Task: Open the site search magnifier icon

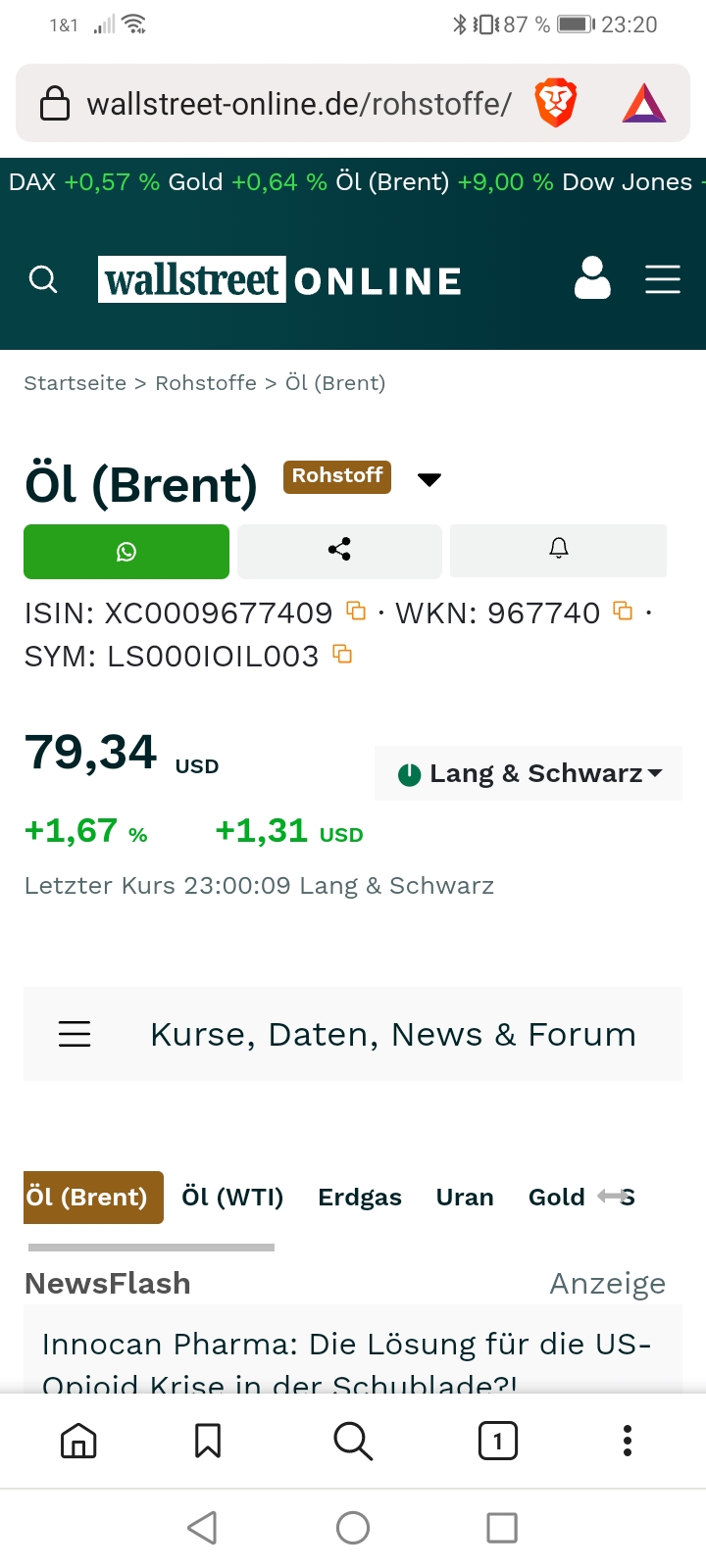Action: 43,280
